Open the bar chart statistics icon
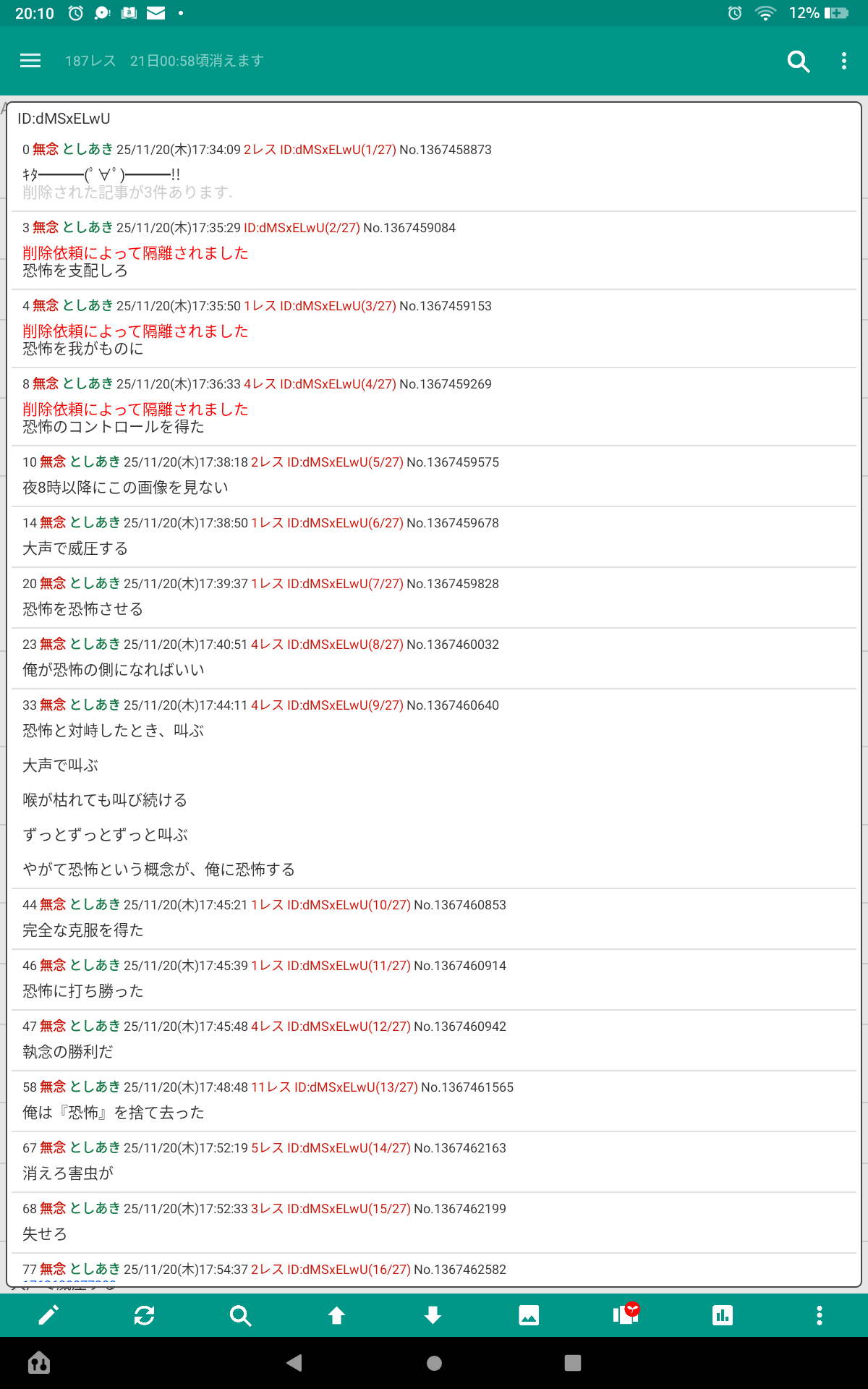Viewport: 868px width, 1389px height. point(722,1315)
